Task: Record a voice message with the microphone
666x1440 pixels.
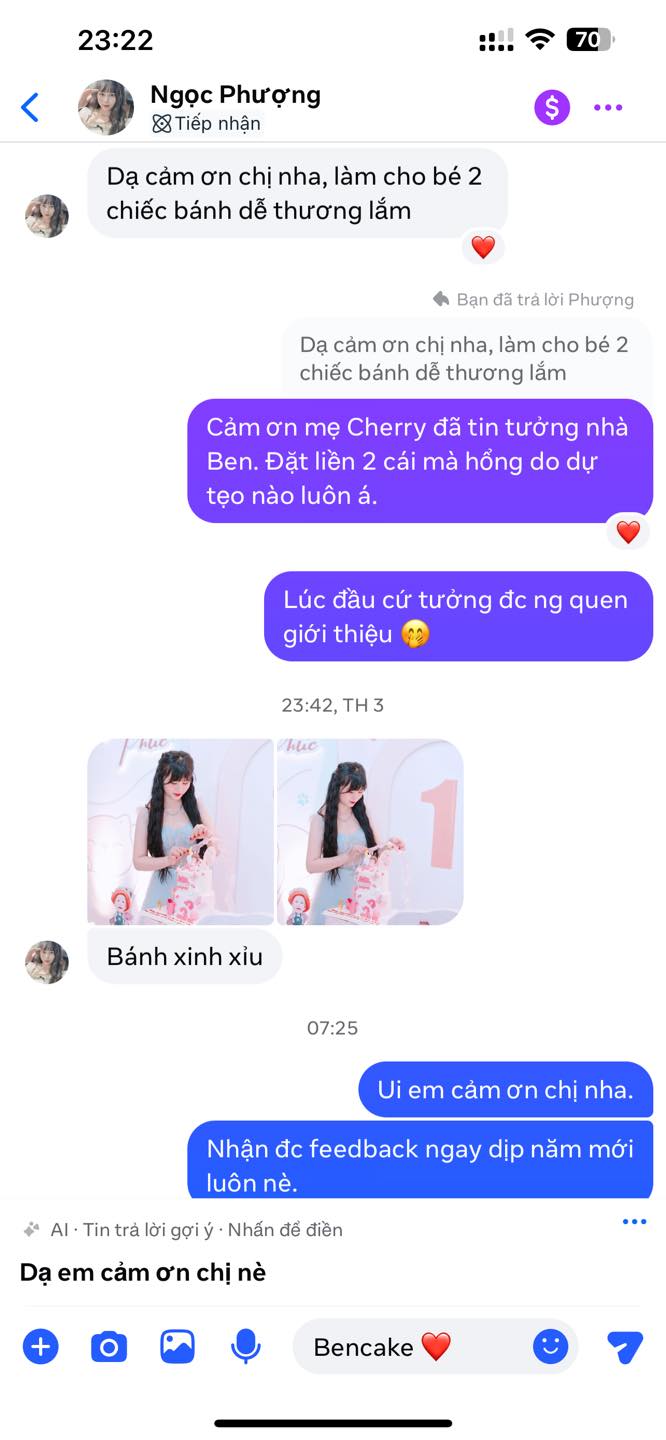Action: coord(245,1347)
